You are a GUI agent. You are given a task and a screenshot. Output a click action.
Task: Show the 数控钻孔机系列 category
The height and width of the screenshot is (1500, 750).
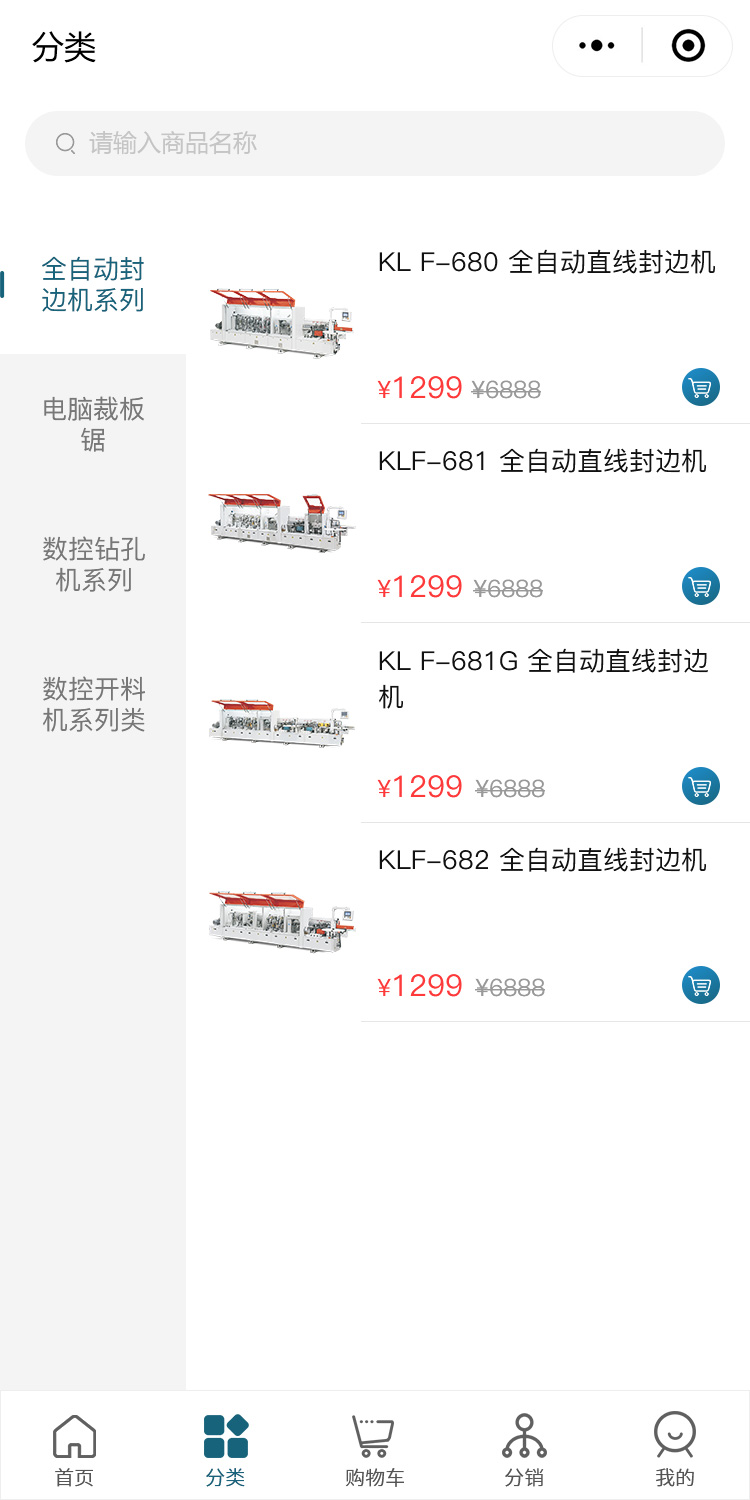(93, 564)
